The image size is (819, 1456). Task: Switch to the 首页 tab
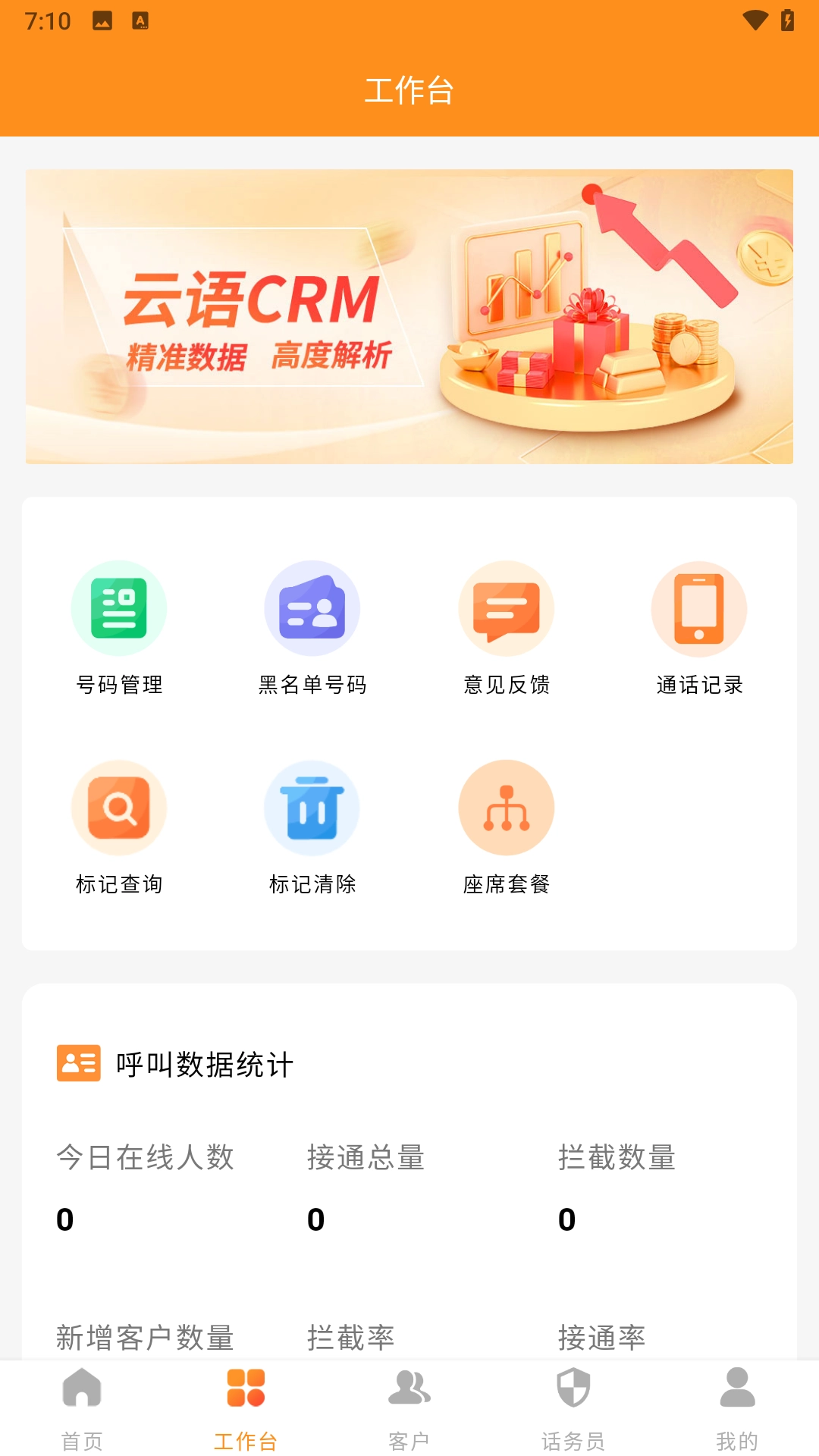(x=82, y=1407)
